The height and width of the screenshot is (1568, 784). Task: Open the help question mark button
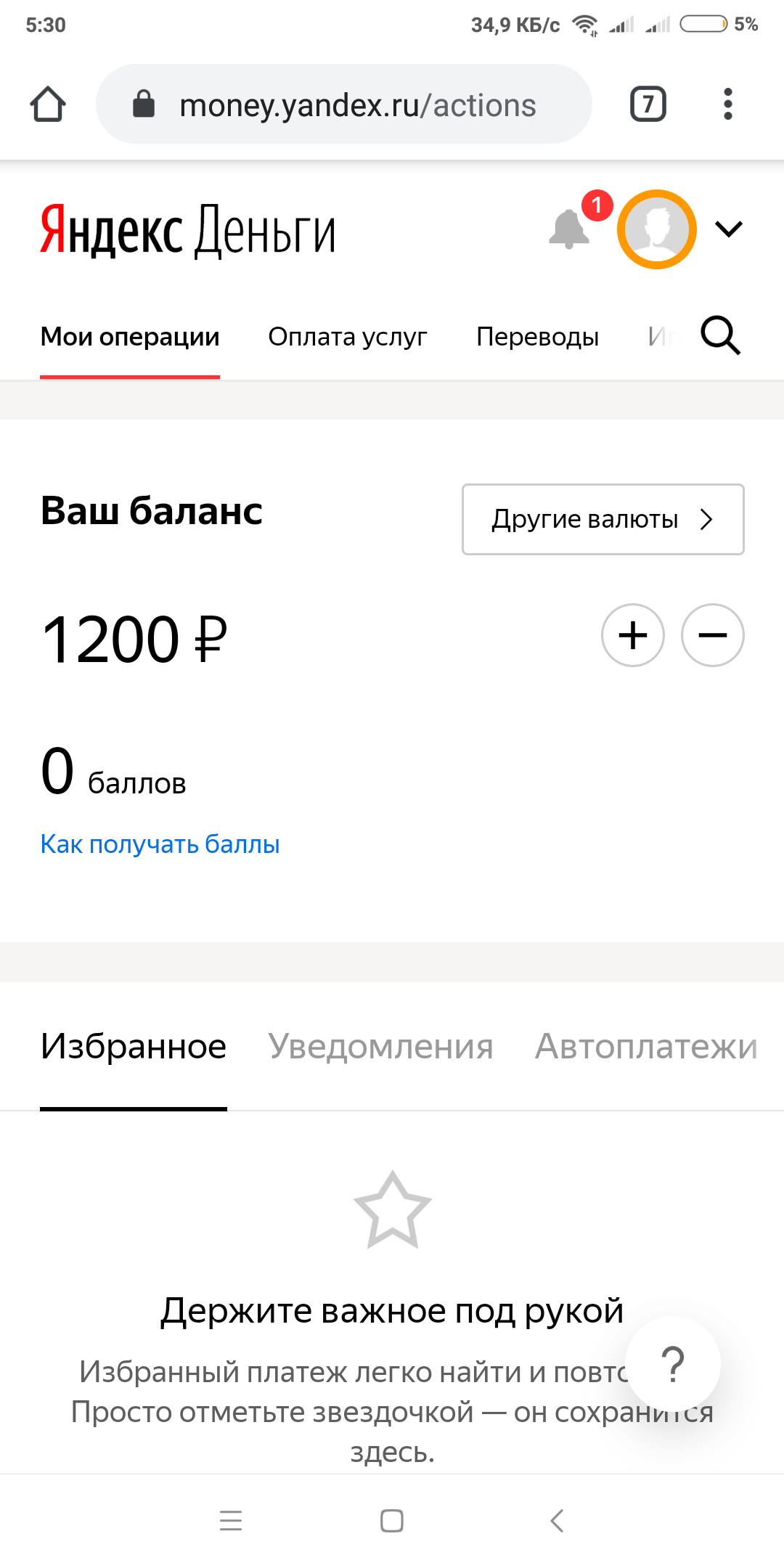tap(673, 1364)
